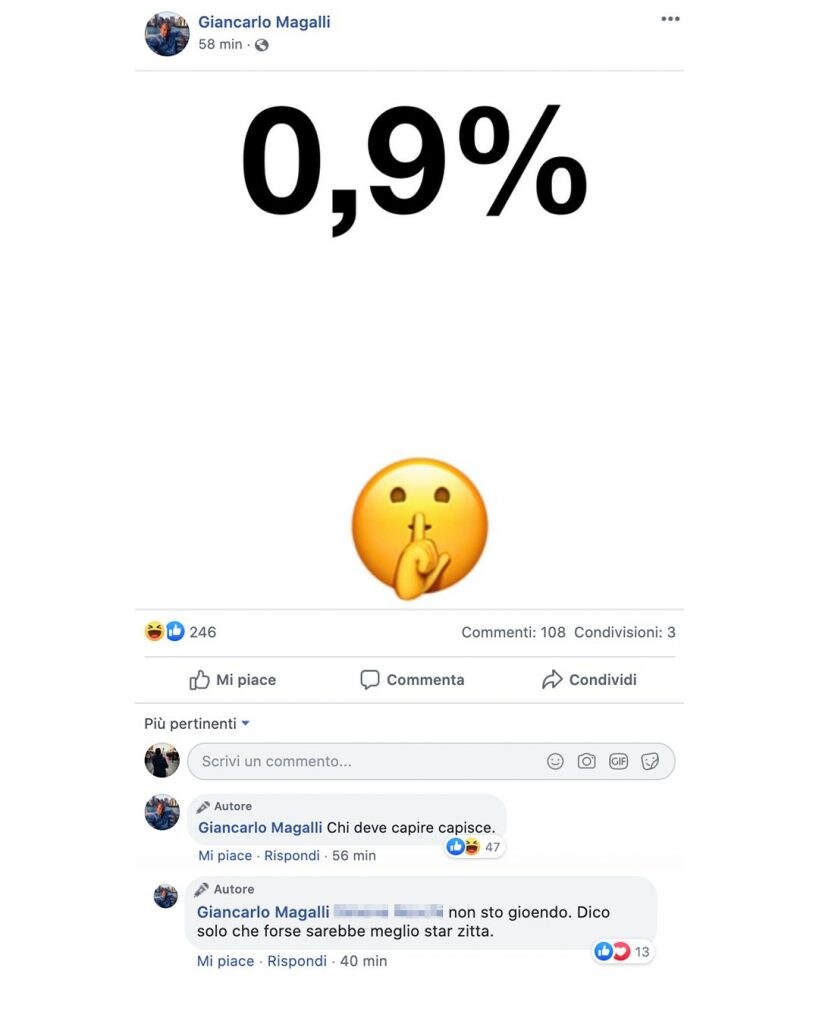The image size is (819, 1024).
Task: Open the Condivisioni: 3 list
Action: tap(625, 632)
